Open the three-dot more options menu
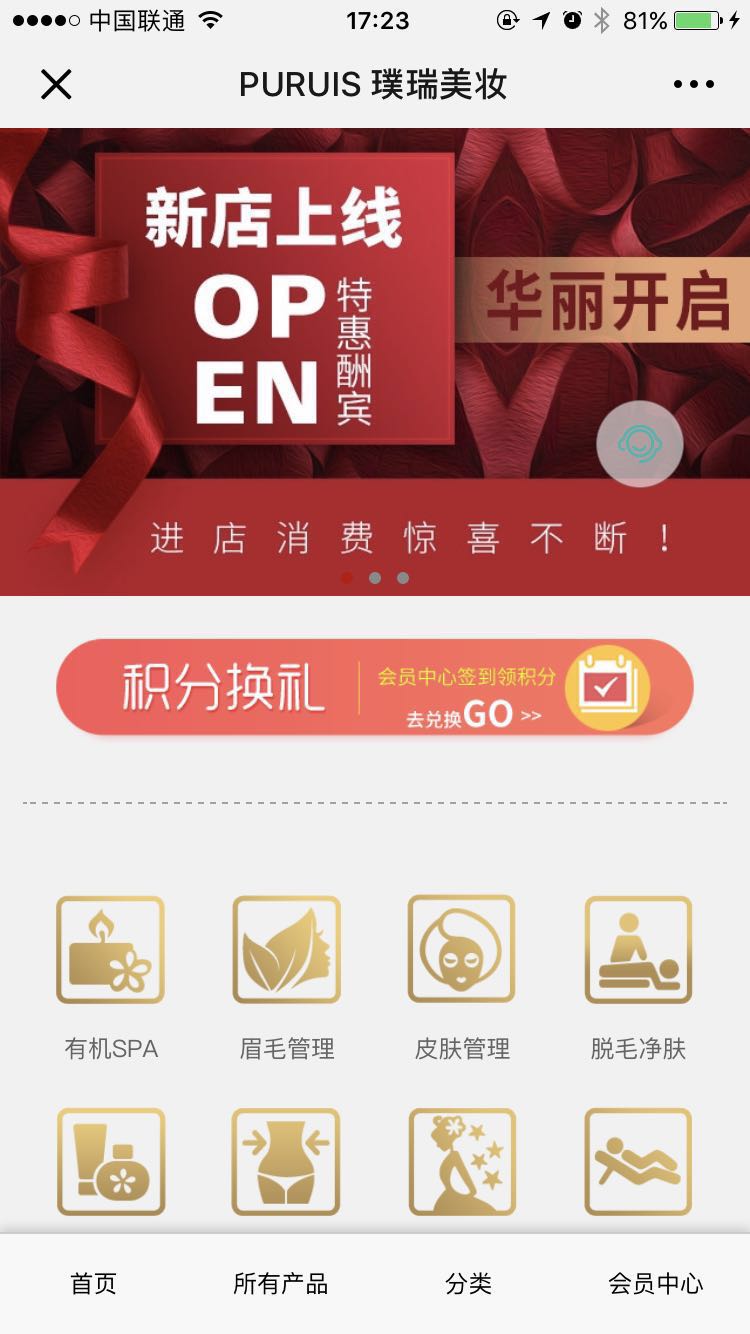The image size is (750, 1334). click(693, 85)
